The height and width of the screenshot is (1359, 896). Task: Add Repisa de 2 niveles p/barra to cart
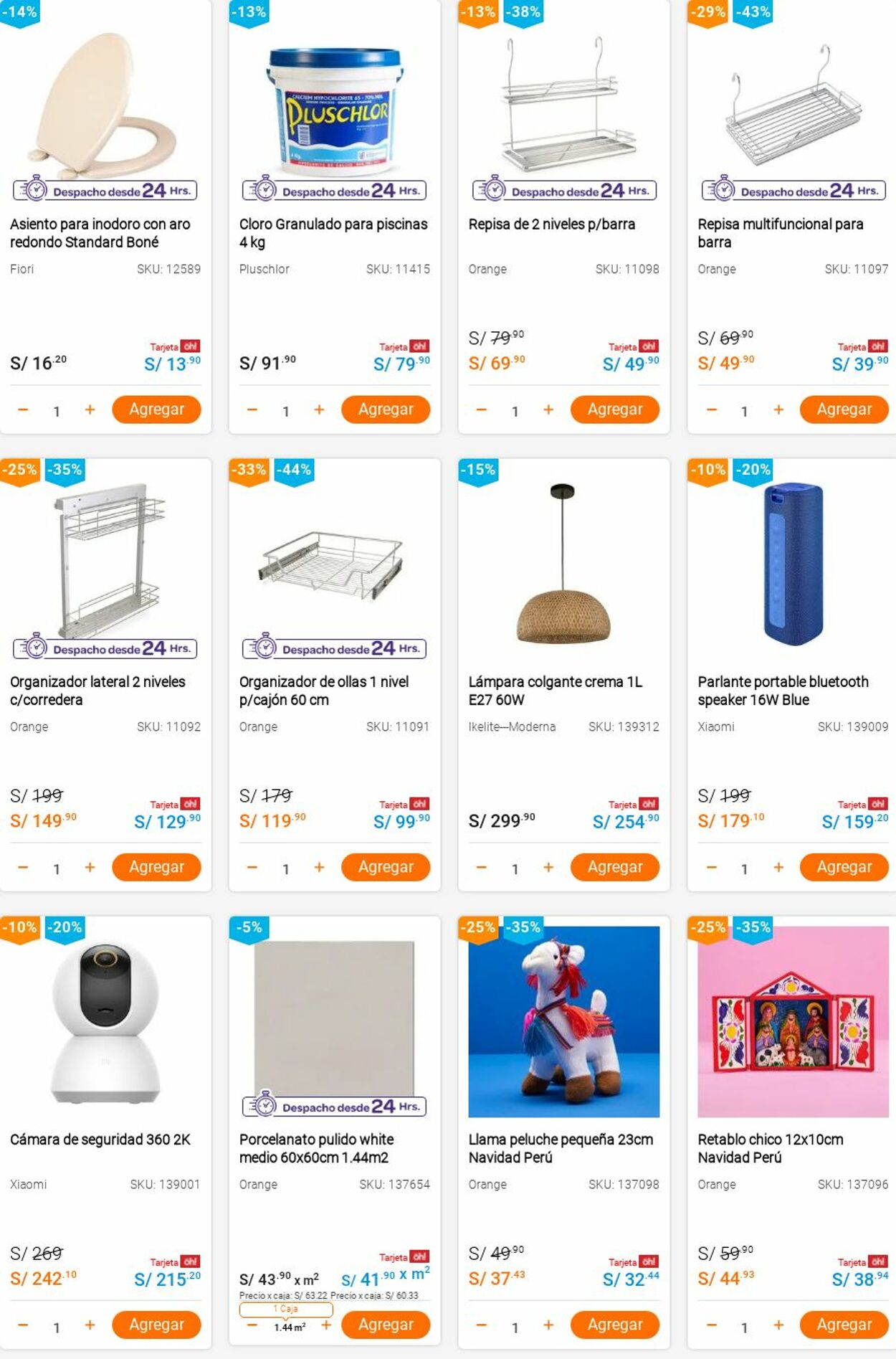pyautogui.click(x=614, y=409)
